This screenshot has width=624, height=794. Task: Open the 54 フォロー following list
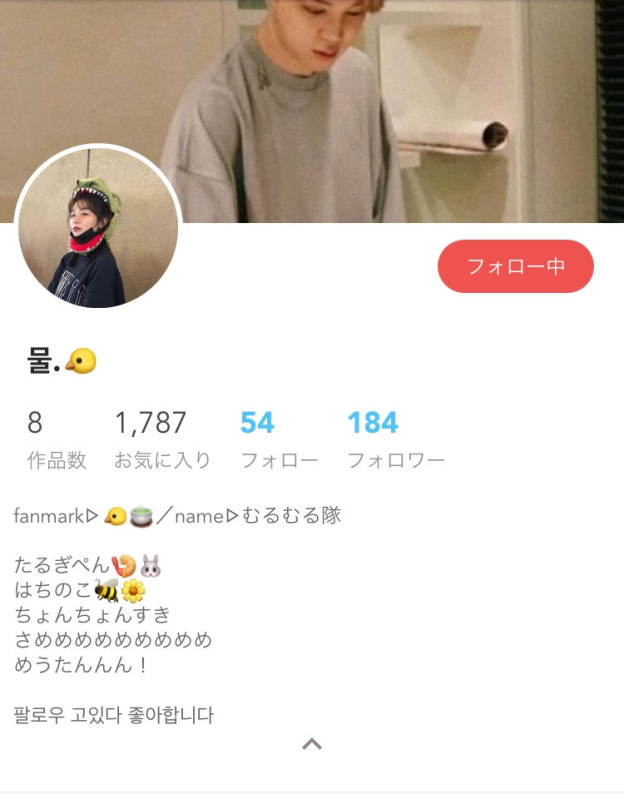point(278,439)
